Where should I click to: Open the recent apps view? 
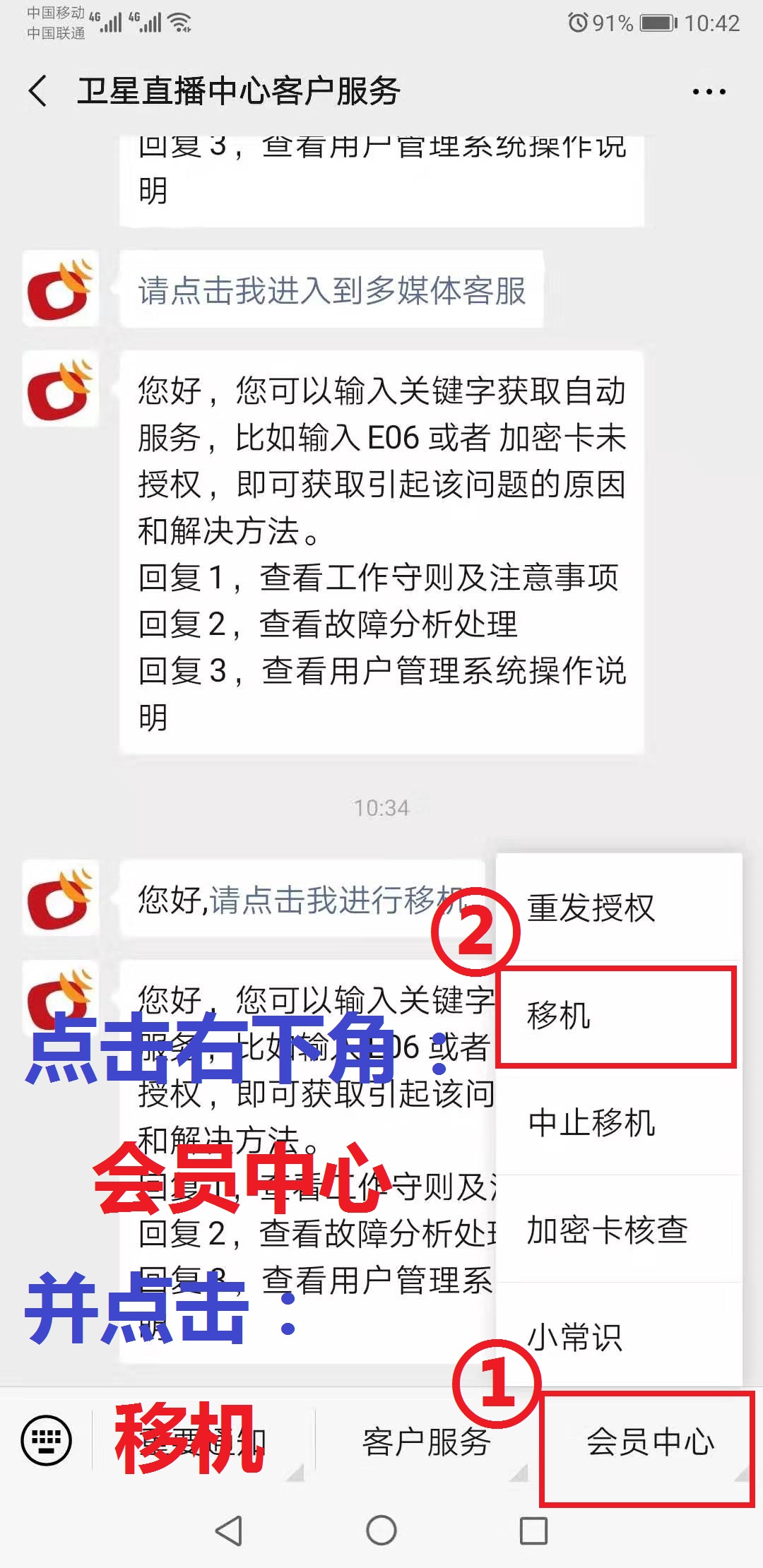533,1531
